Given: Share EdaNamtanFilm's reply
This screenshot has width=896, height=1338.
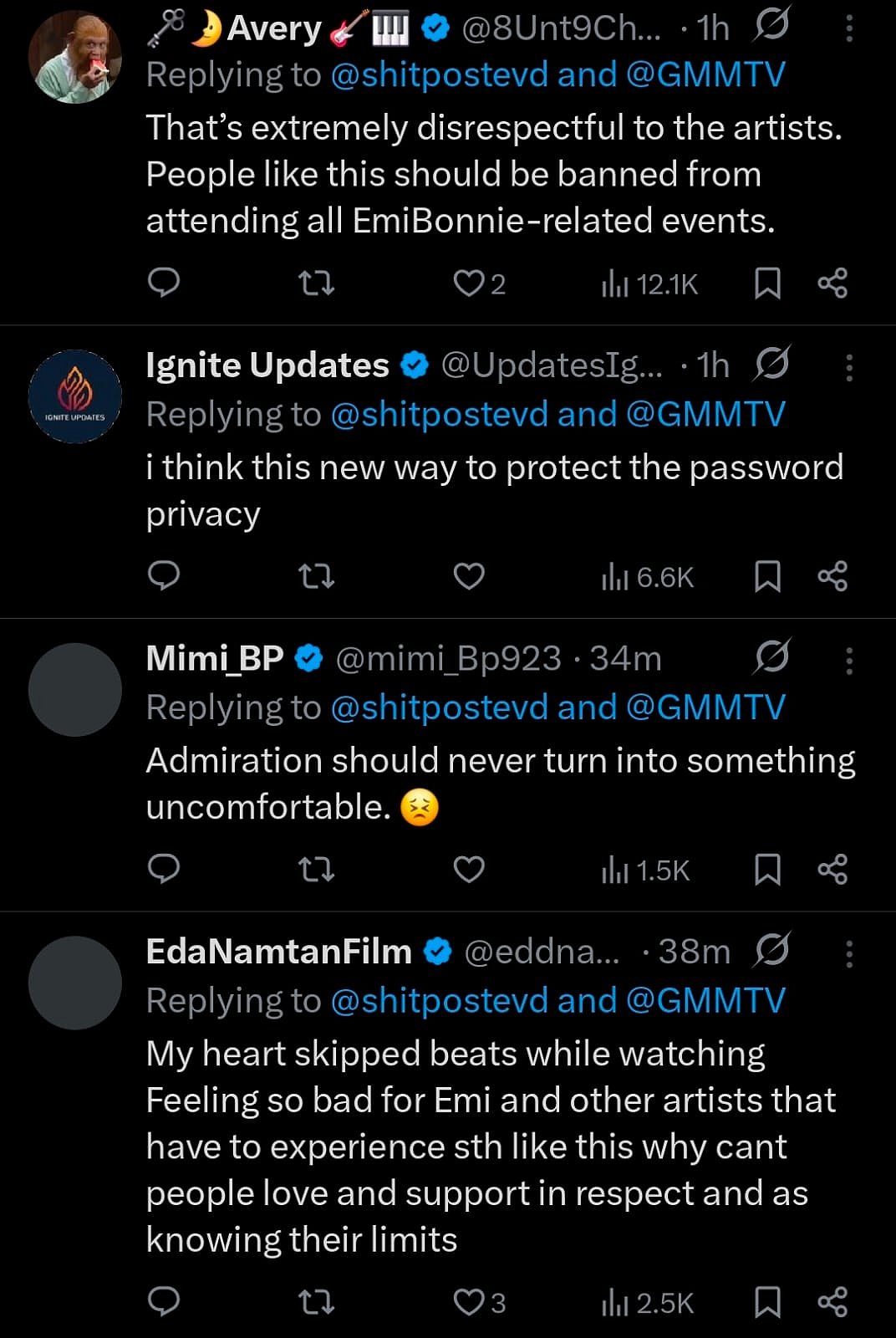Looking at the screenshot, I should coord(832,1302).
